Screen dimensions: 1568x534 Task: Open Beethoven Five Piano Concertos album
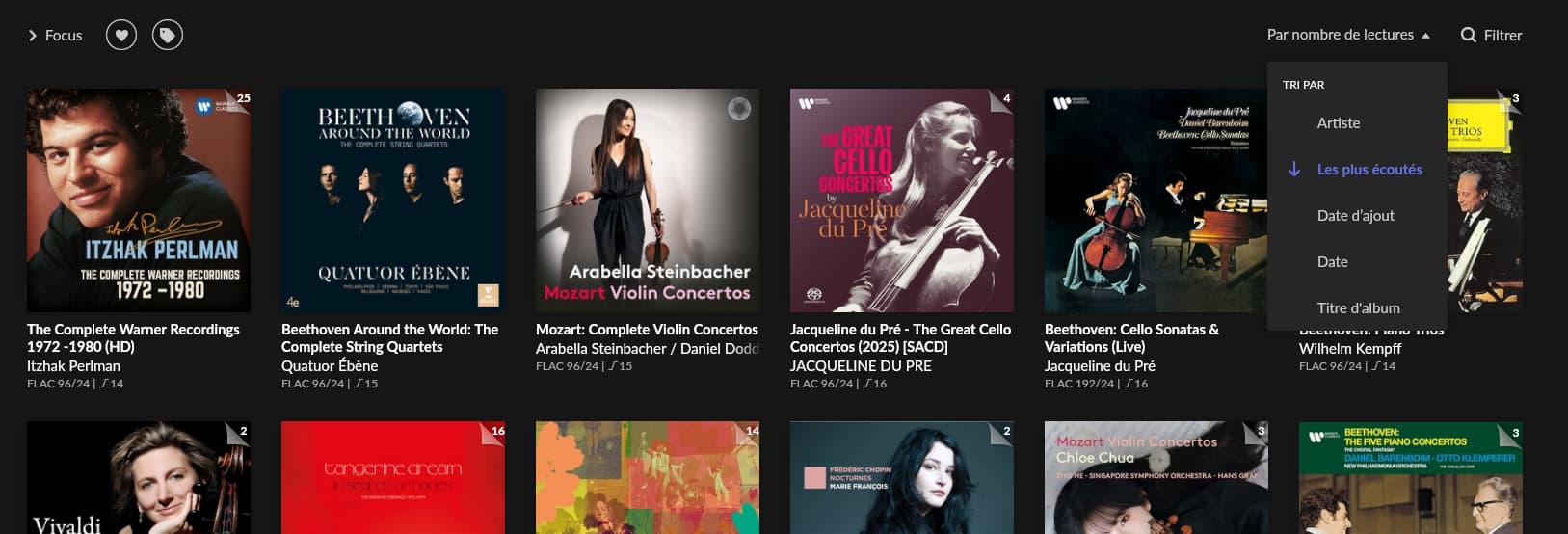click(x=1410, y=477)
